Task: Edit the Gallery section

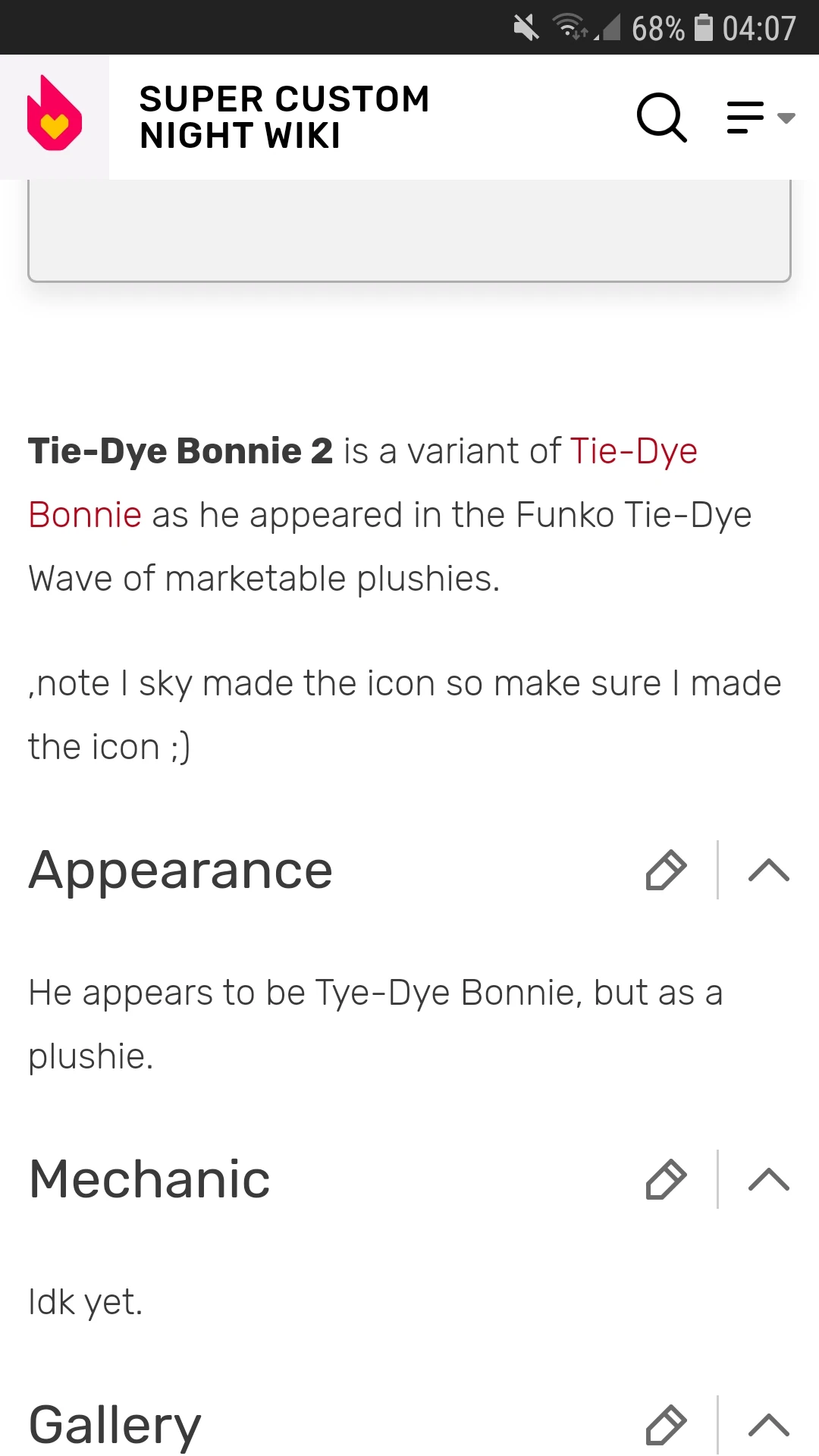Action: pos(666,1425)
